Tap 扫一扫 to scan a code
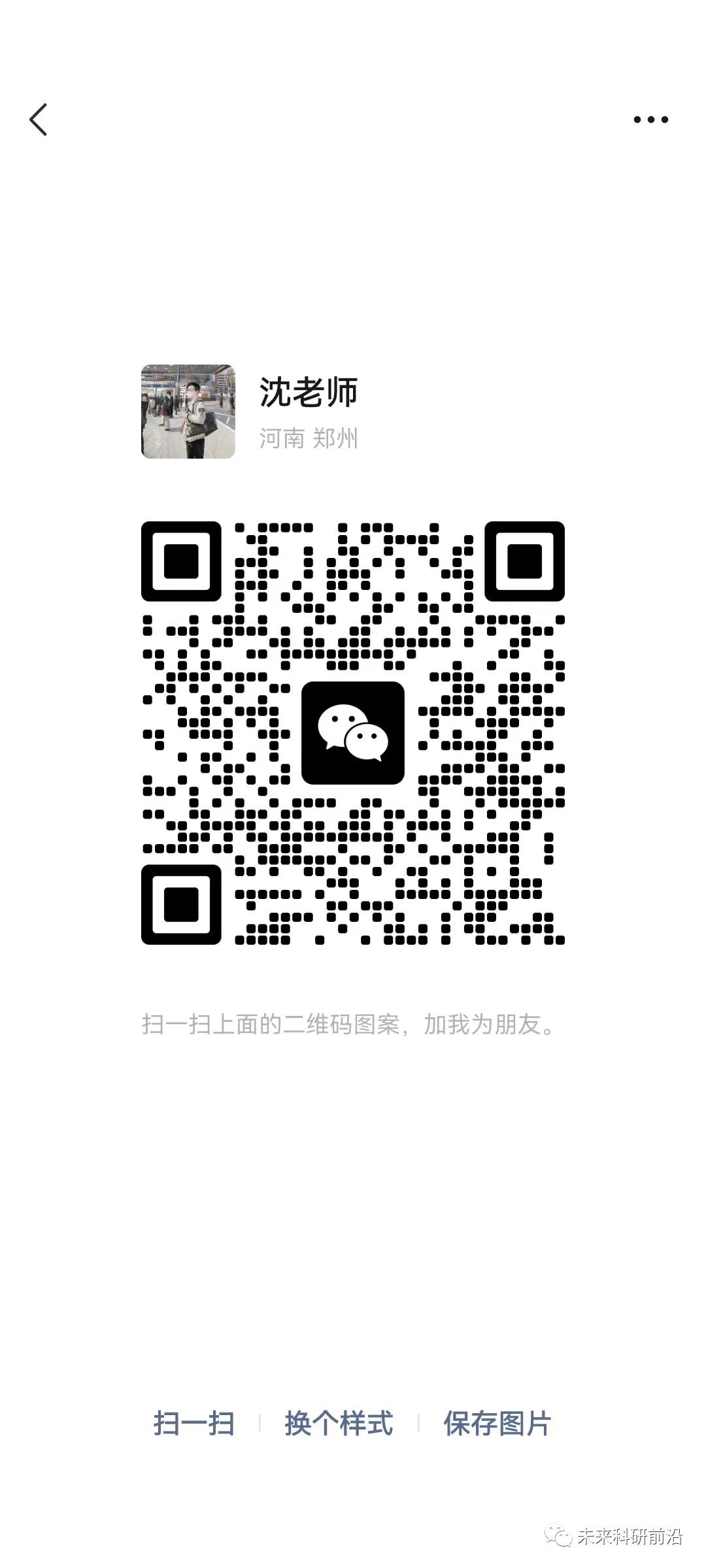 pos(194,1423)
